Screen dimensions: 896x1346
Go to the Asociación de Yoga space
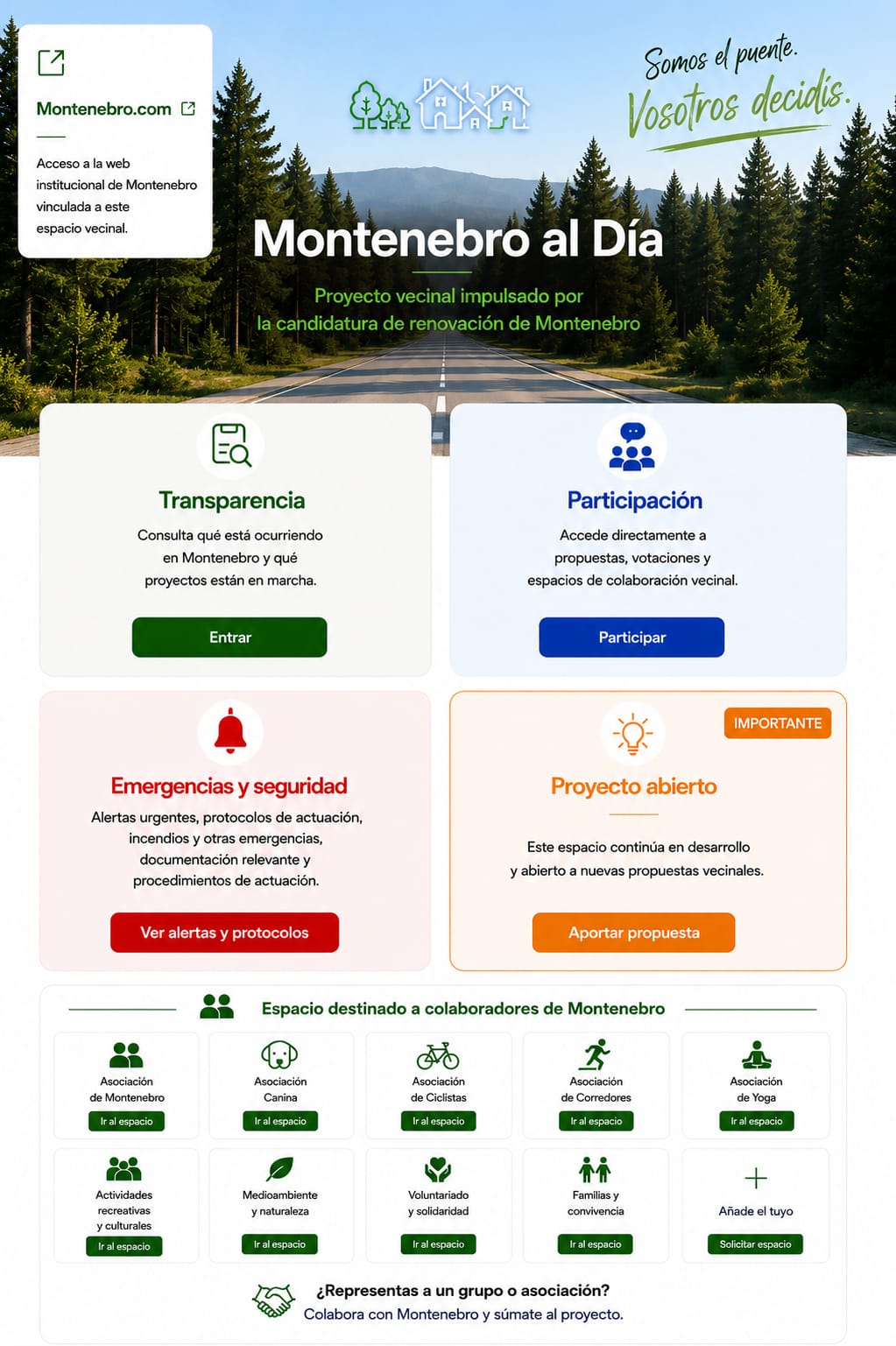pyautogui.click(x=757, y=1121)
